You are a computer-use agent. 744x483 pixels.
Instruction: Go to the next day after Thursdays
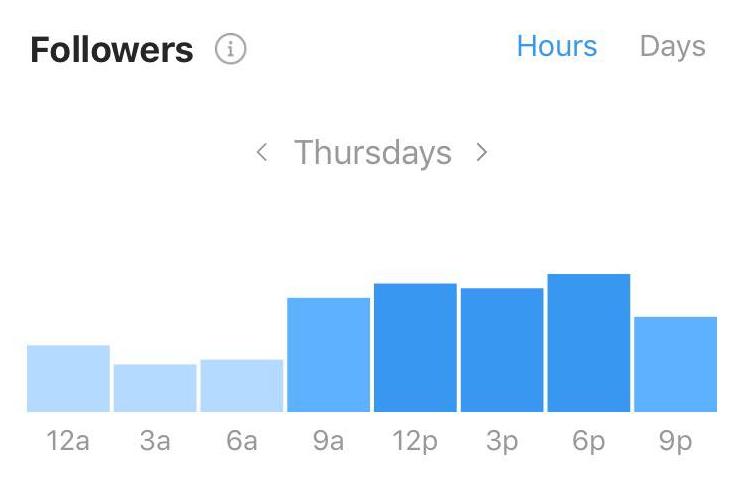pos(482,152)
